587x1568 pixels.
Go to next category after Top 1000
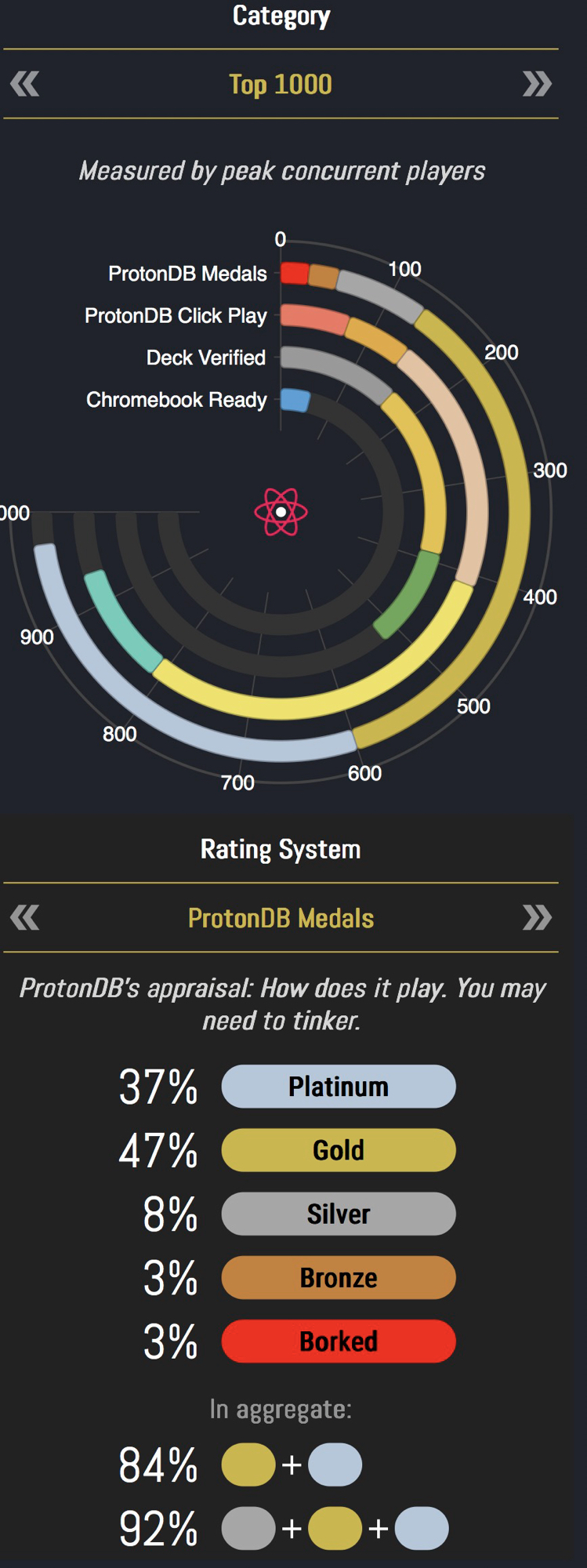tap(537, 84)
